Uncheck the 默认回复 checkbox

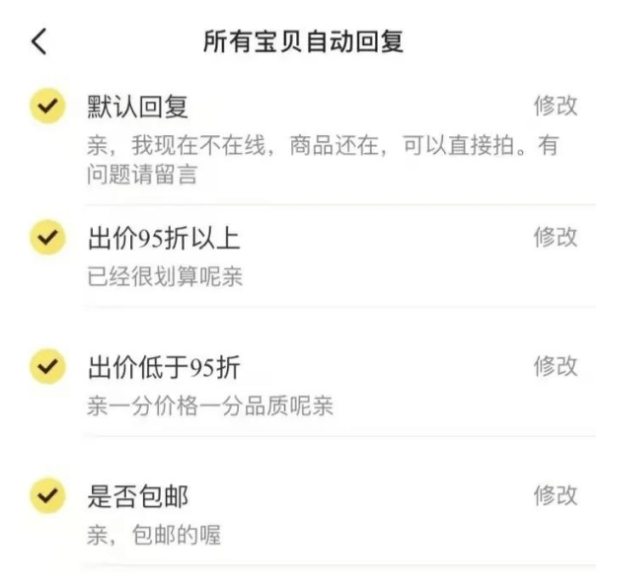pos(48,106)
